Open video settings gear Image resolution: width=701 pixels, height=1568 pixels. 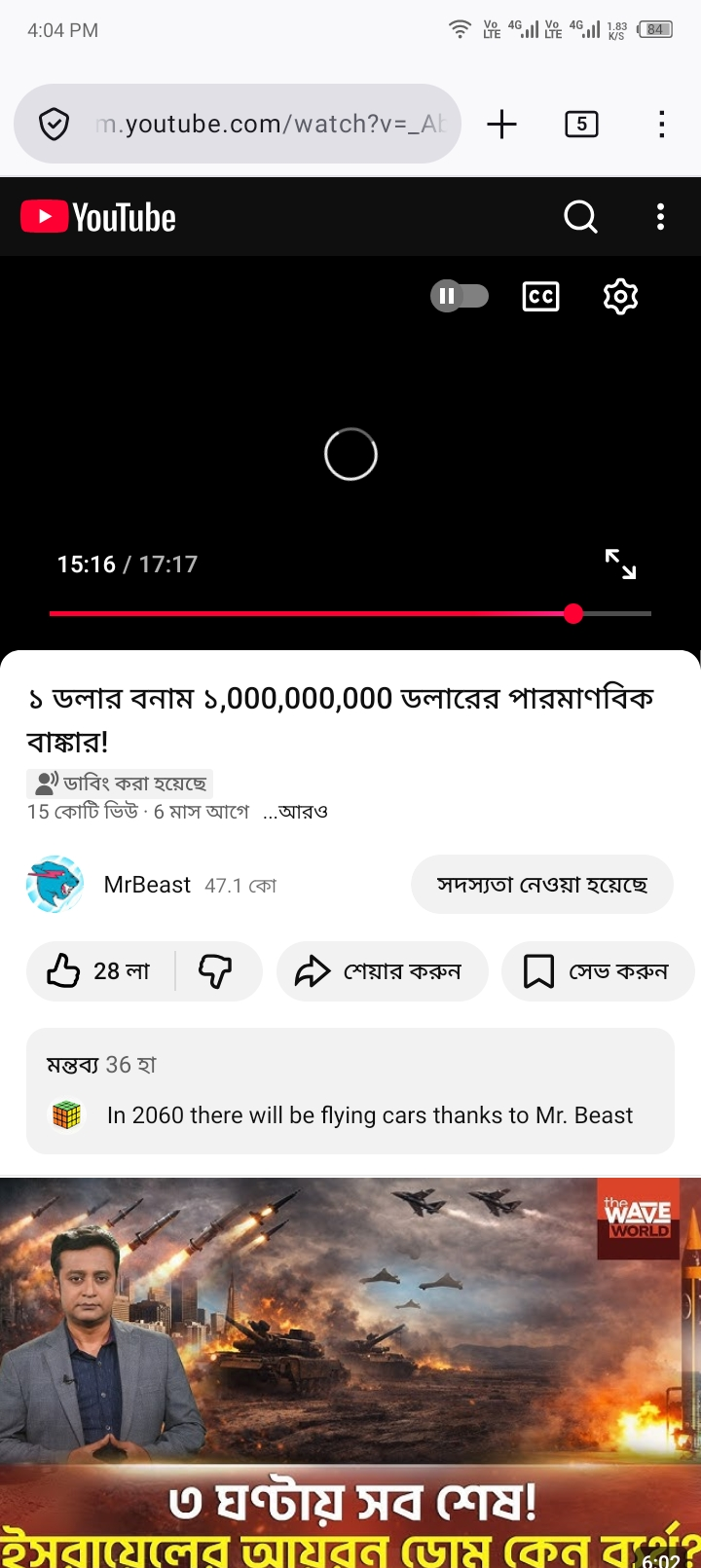click(620, 296)
